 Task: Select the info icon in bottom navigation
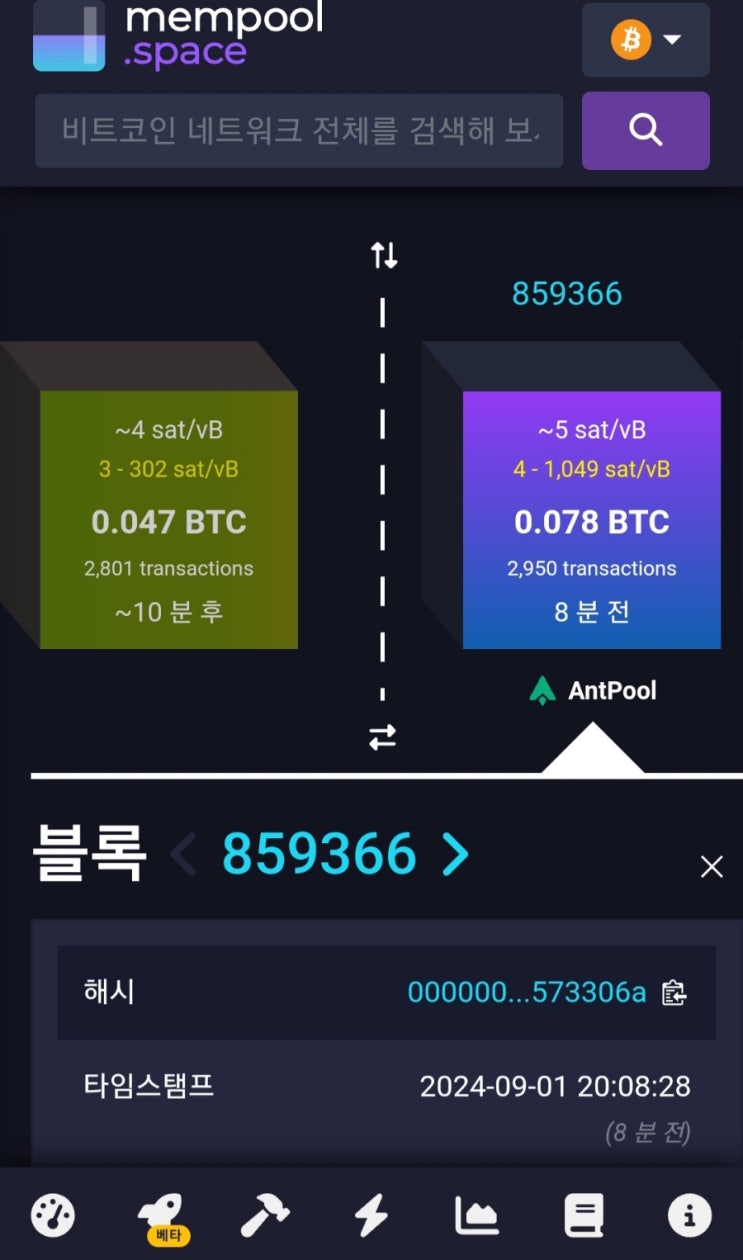click(x=688, y=1215)
